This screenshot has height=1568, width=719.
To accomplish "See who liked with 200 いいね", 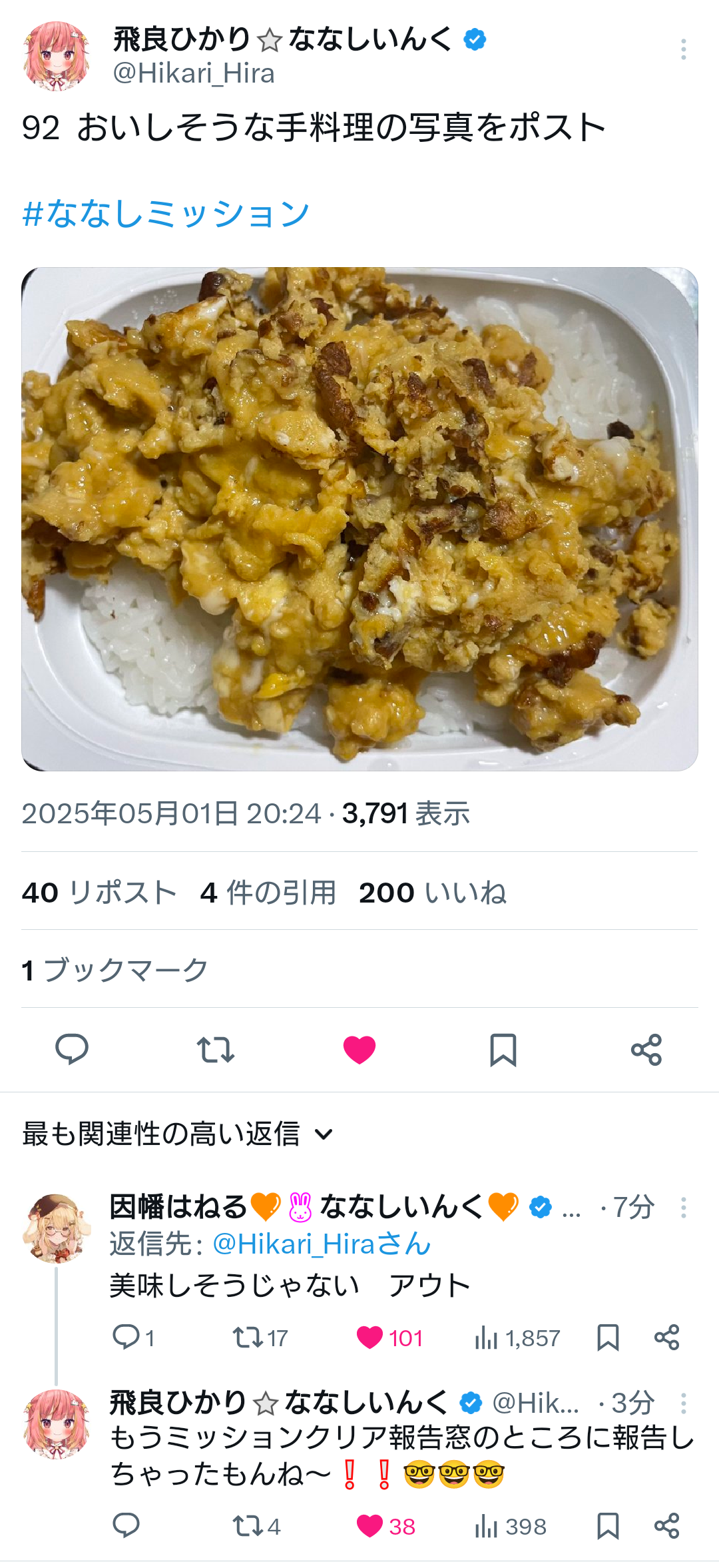I will click(x=433, y=893).
